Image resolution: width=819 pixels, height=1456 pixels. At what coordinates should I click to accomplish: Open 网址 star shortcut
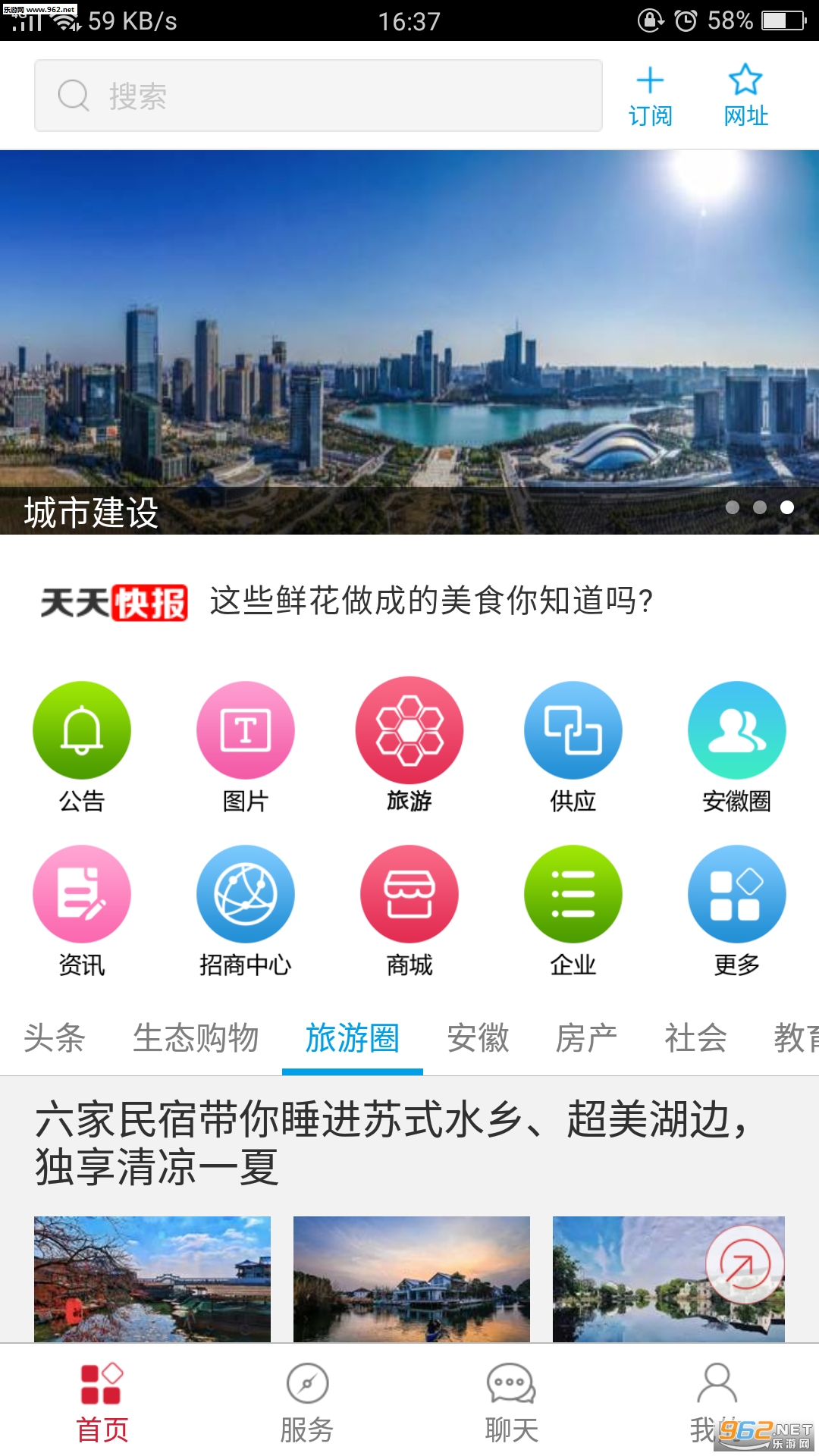point(745,96)
